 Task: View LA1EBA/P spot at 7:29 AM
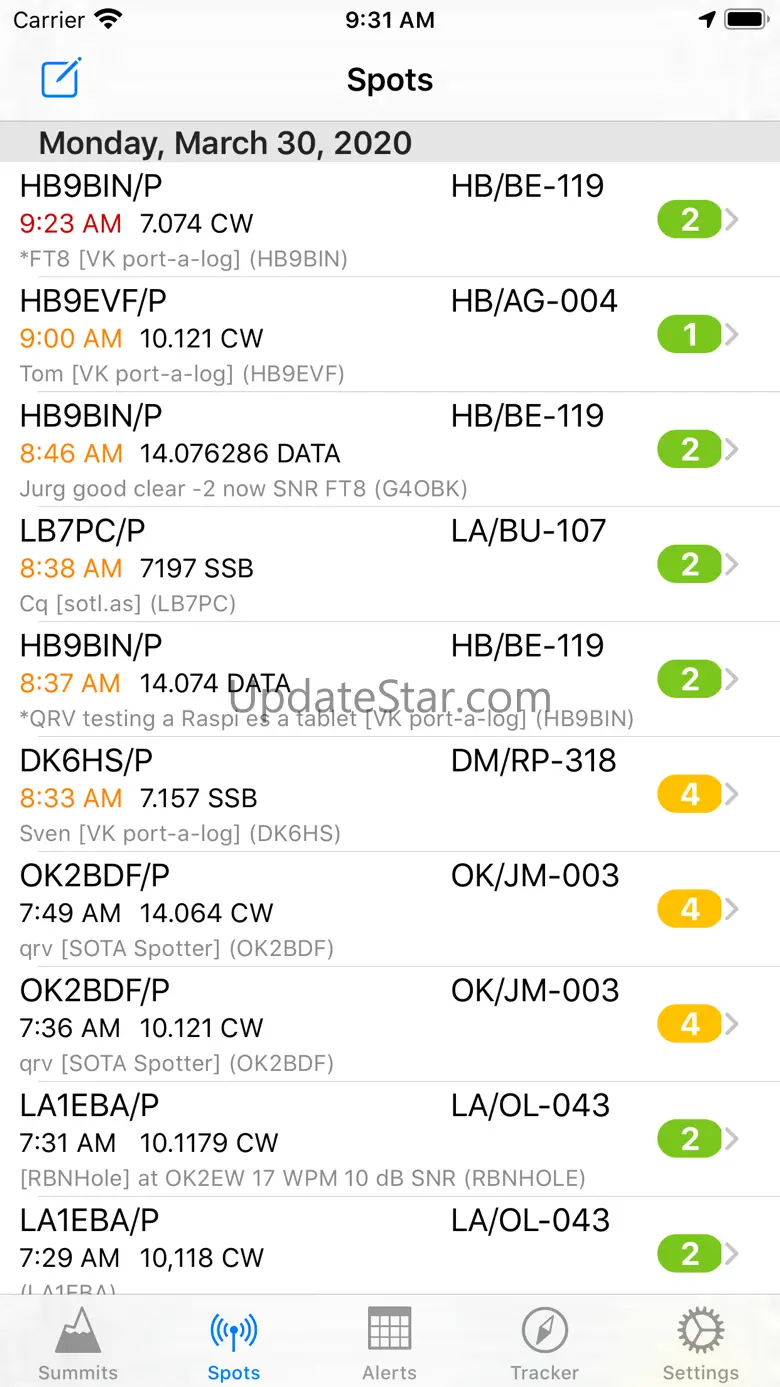click(390, 1250)
